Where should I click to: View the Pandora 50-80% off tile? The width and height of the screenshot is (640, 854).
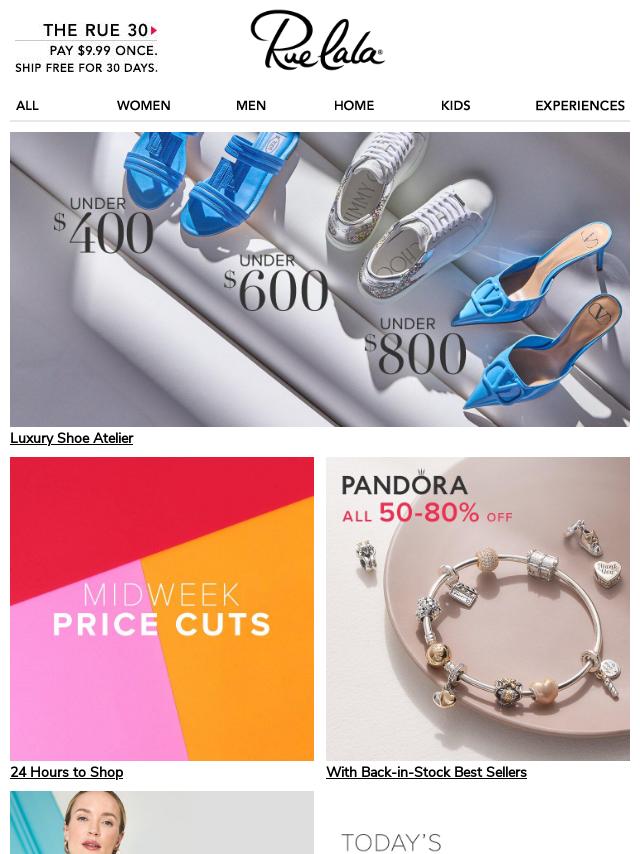coord(478,608)
